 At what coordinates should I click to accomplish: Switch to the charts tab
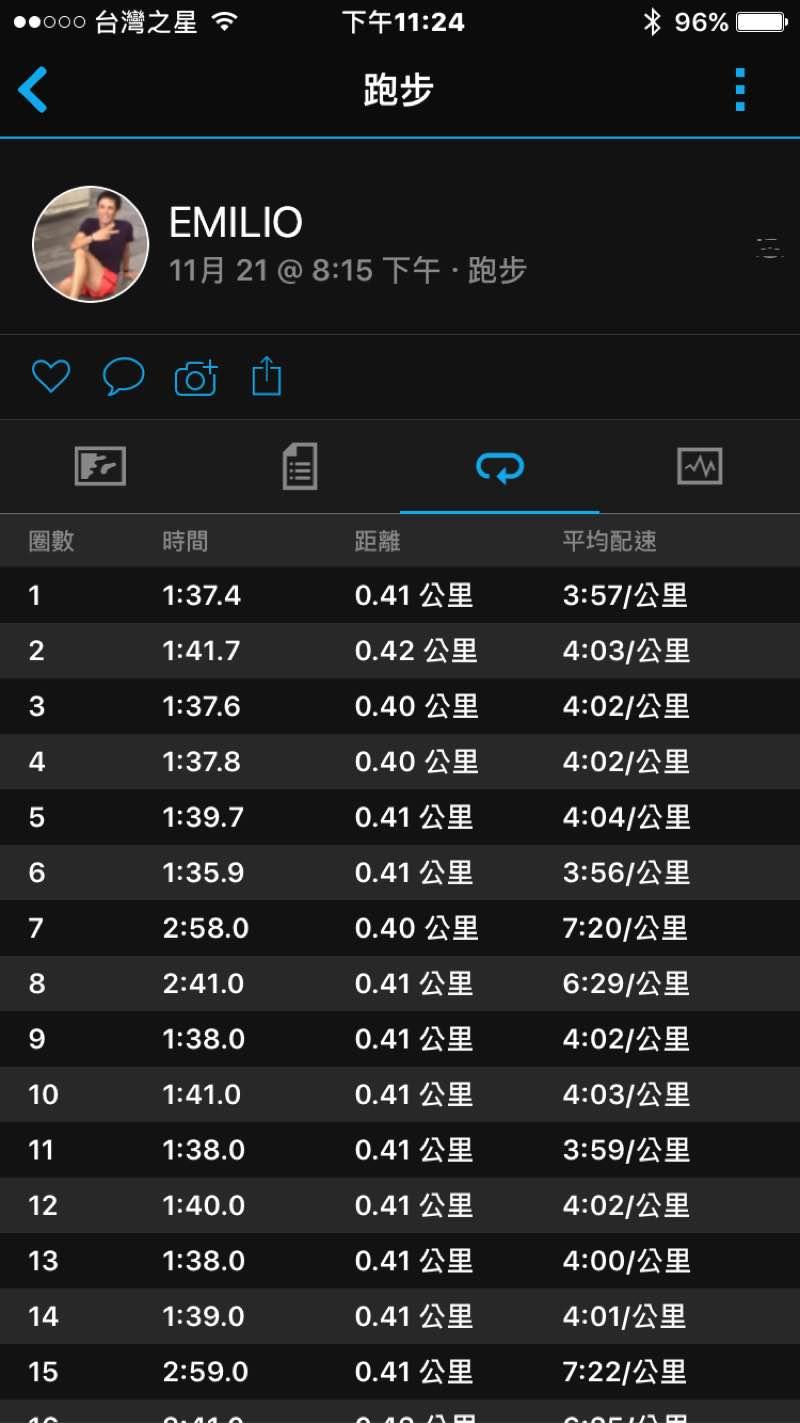click(699, 466)
